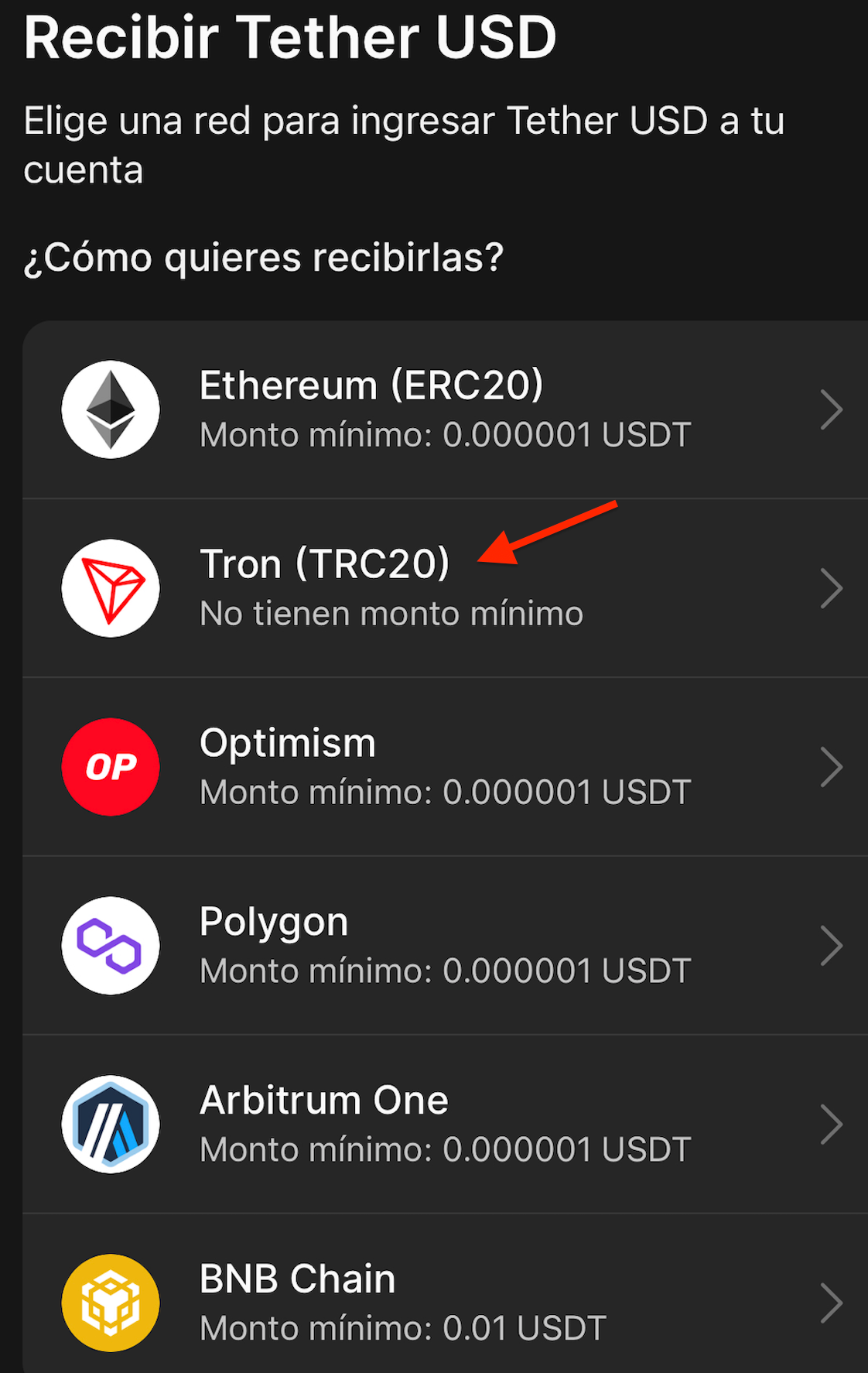Click the Arbitrum One hexagon icon
The width and height of the screenshot is (868, 1373).
[x=110, y=1124]
